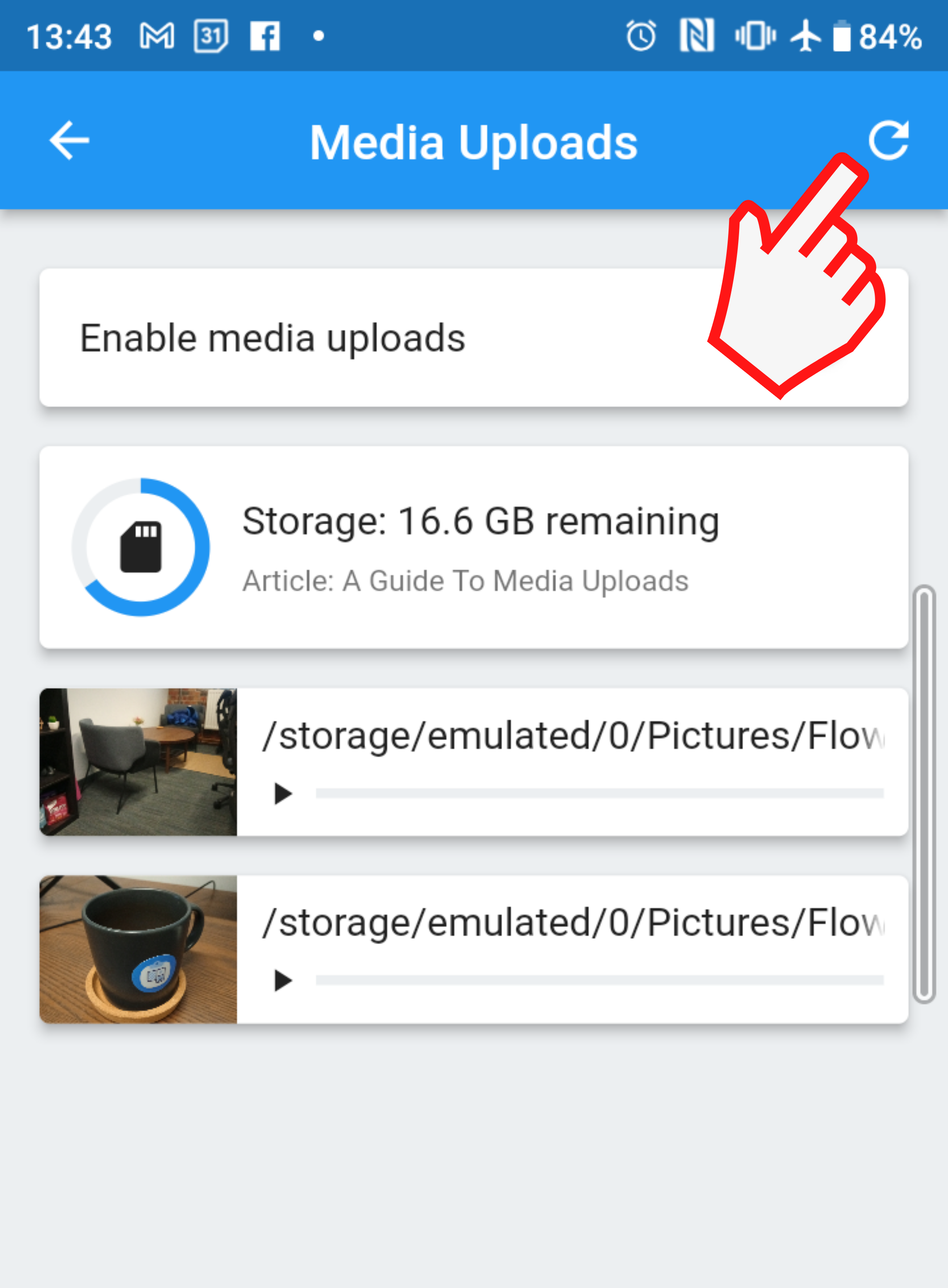Tap the alarm clock status icon

tap(642, 36)
